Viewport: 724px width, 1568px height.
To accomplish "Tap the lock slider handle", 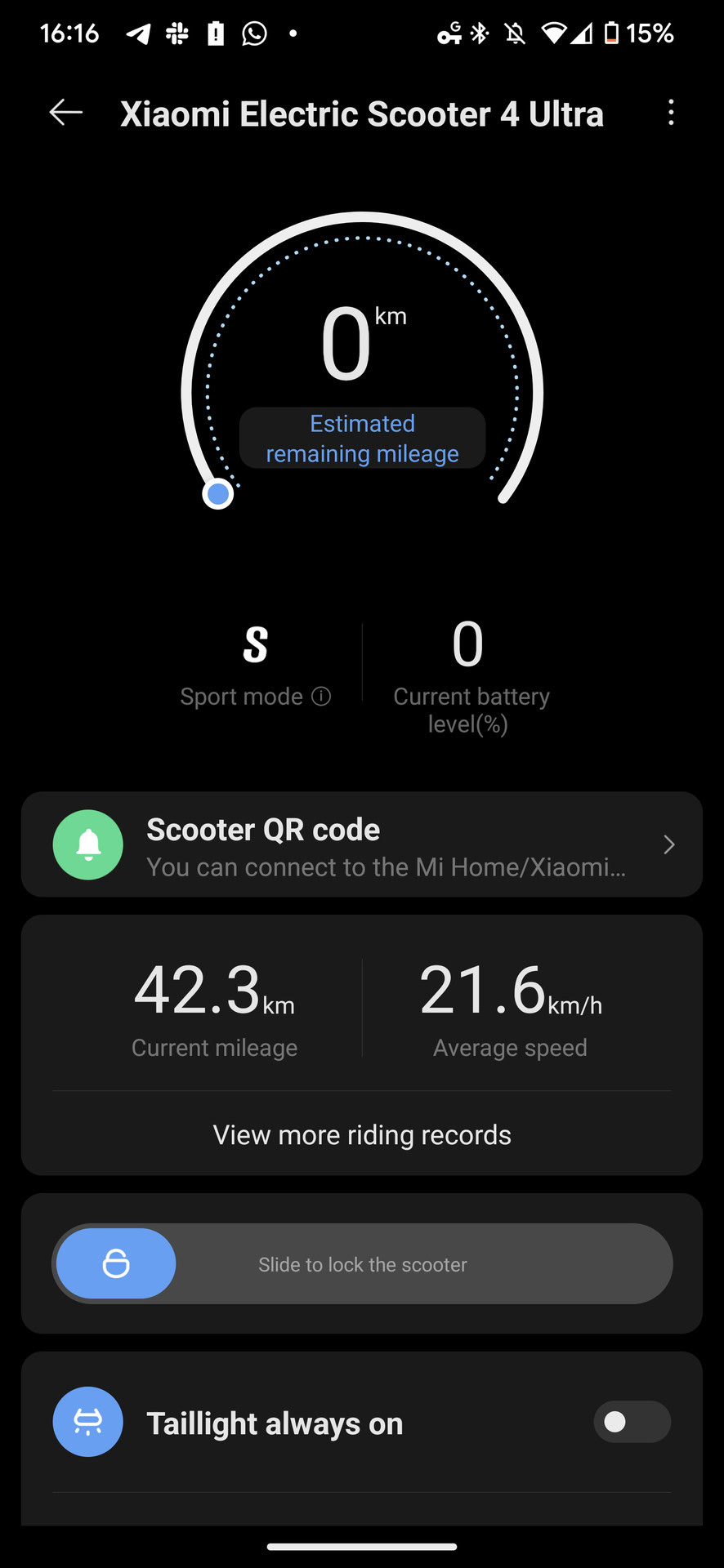I will coord(116,1263).
